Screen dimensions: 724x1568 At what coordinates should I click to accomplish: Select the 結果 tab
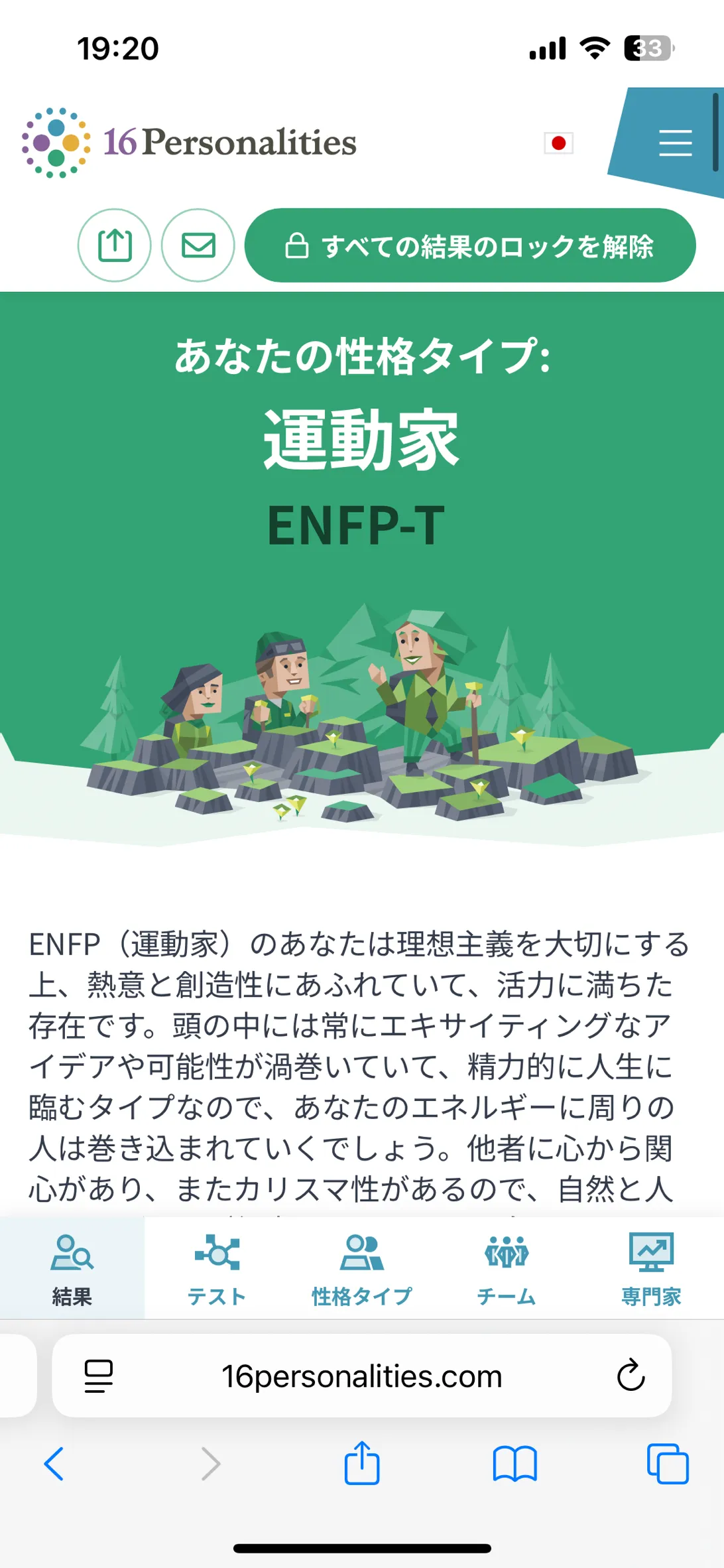click(x=72, y=1269)
